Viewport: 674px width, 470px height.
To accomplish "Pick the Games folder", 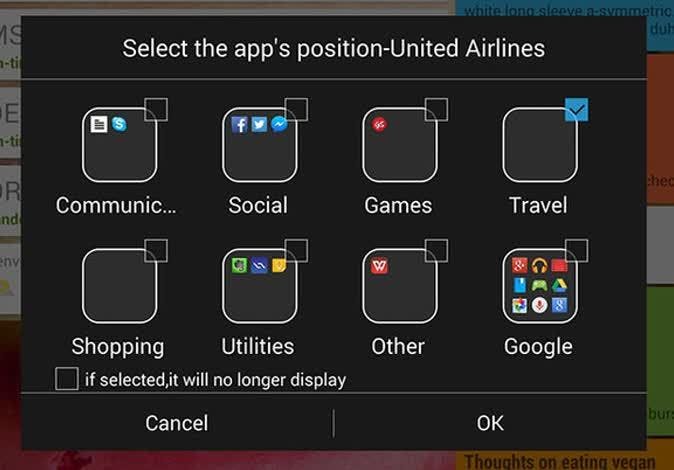I will 399,146.
